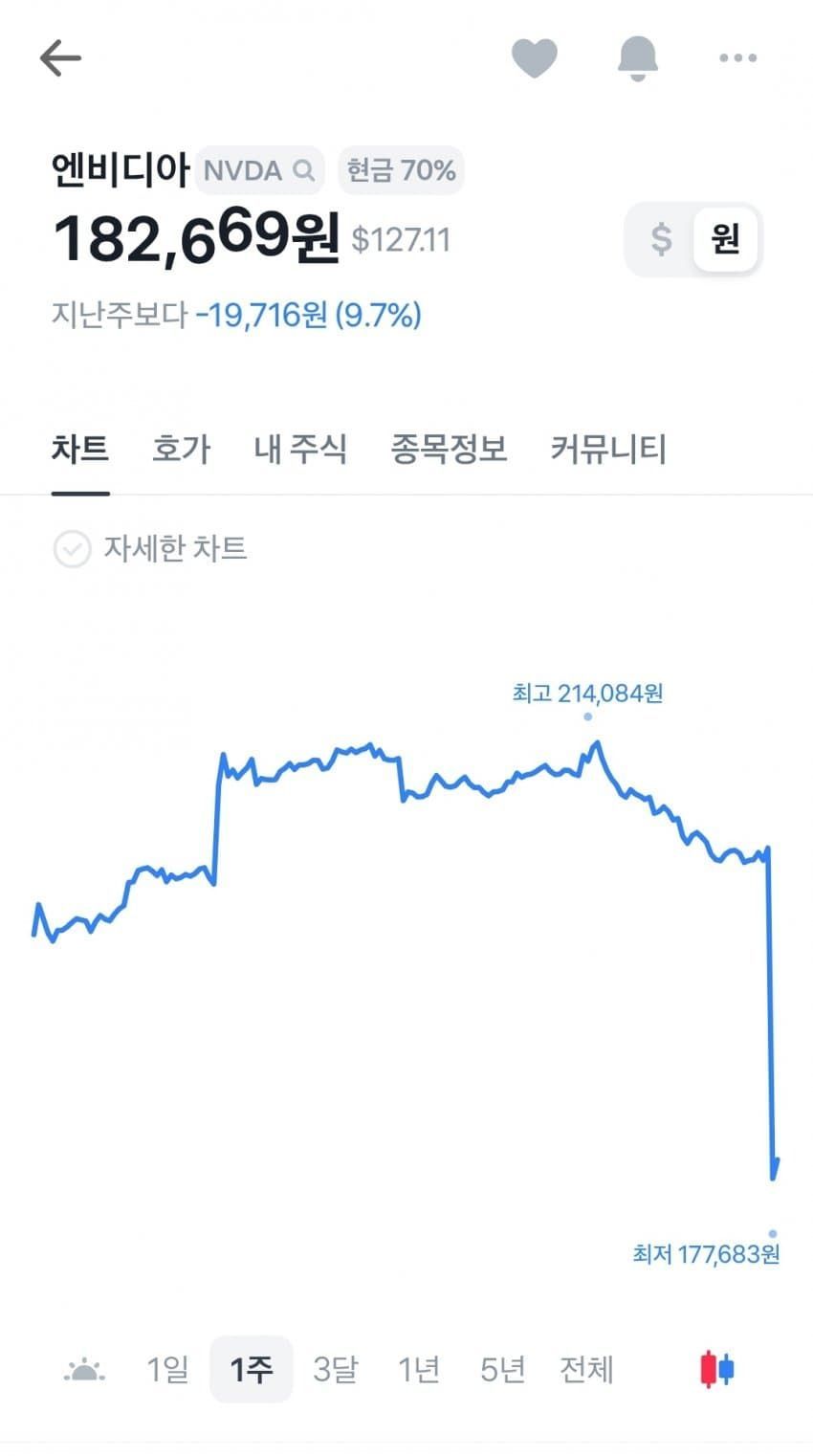Tap the NVDA ticker search chip
Image resolution: width=813 pixels, height=1456 pixels.
pos(259,170)
